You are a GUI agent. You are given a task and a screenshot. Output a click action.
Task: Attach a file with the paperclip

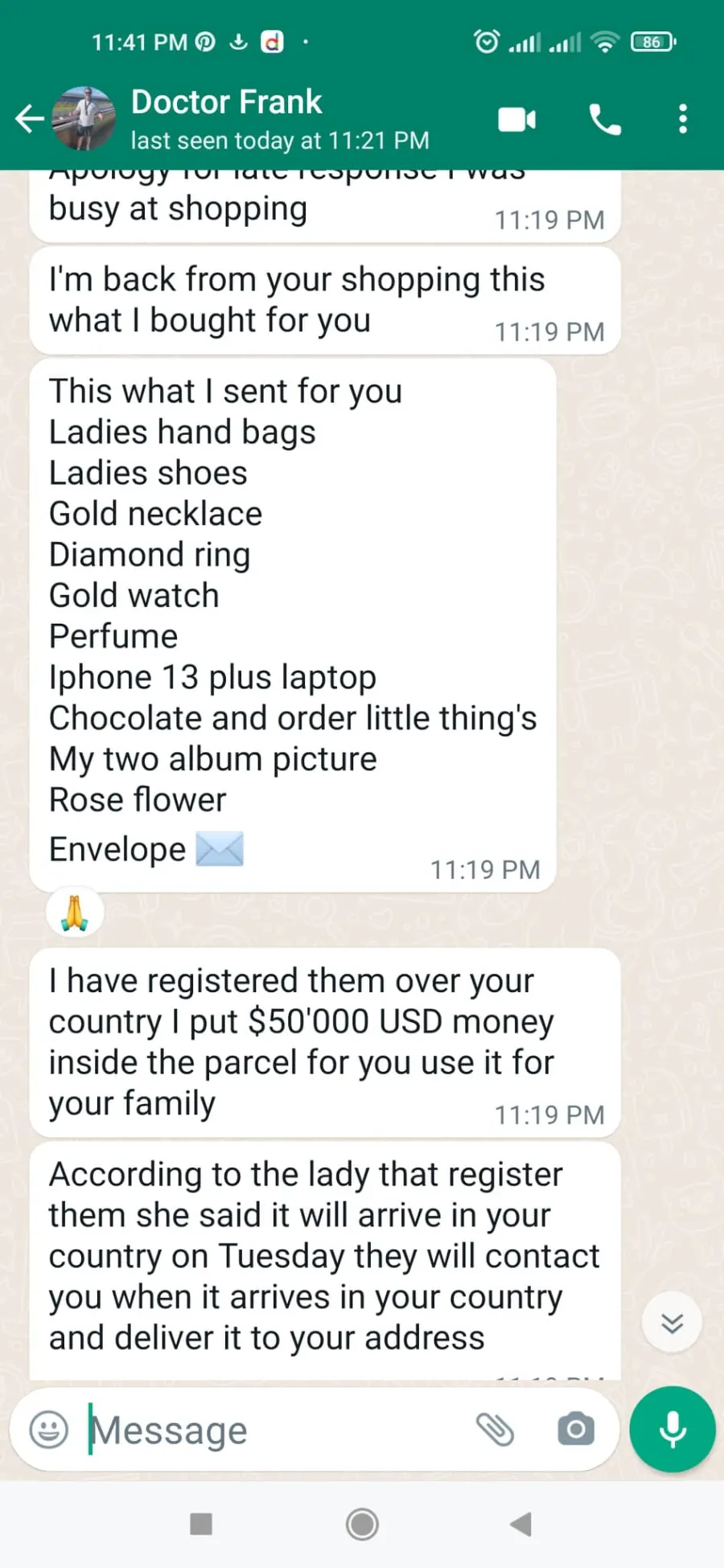point(495,1430)
